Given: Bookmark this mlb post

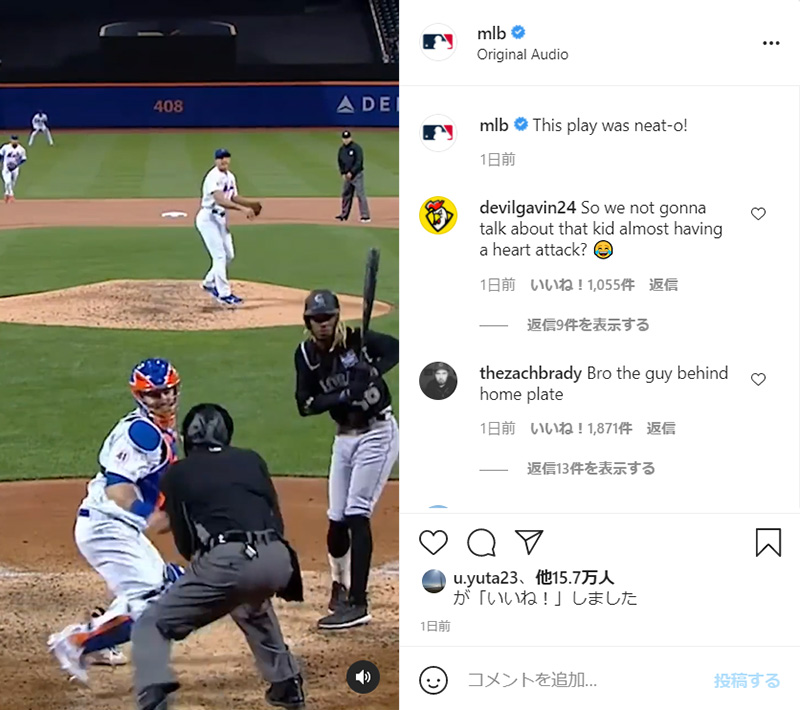Looking at the screenshot, I should click(767, 542).
